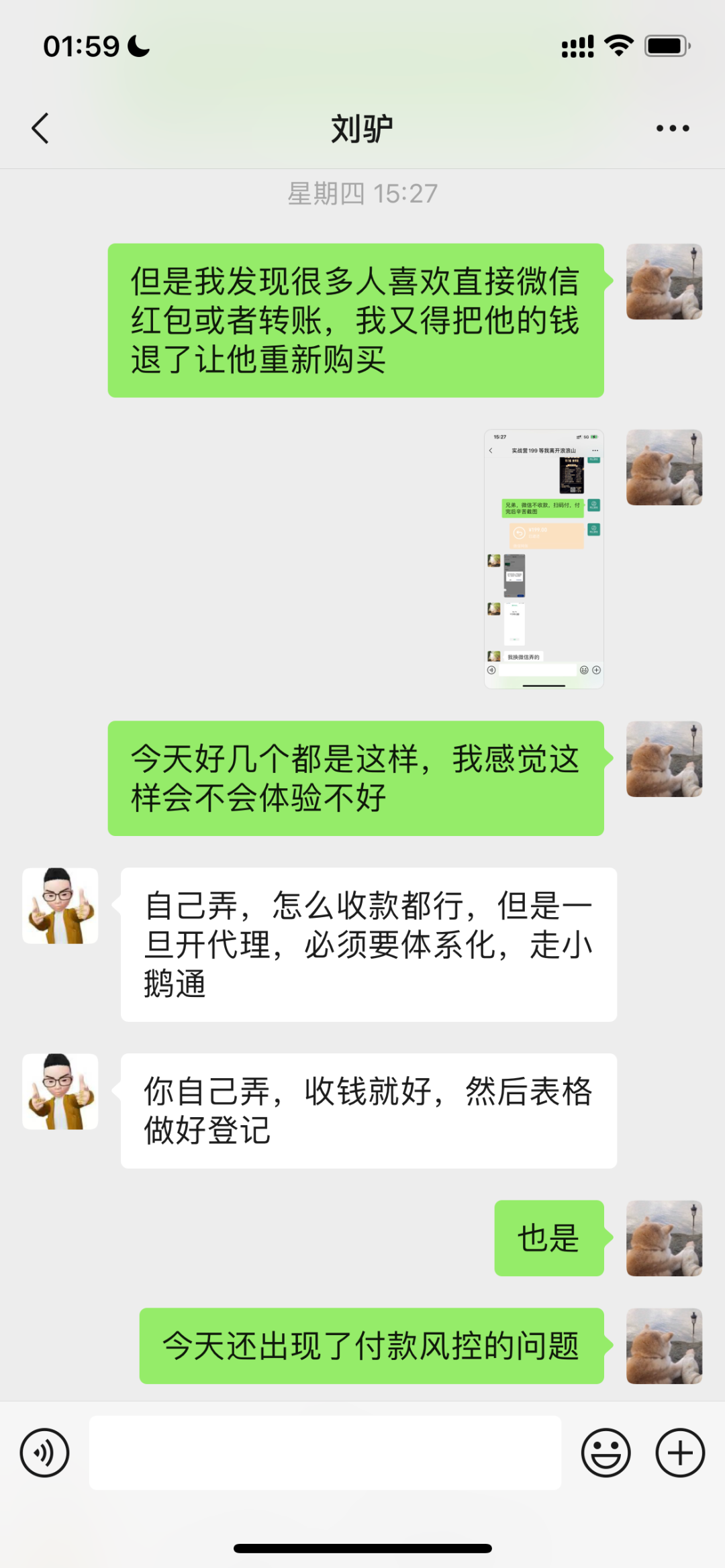
Task: Tap the plus icon for more attachment options
Action: (680, 1453)
